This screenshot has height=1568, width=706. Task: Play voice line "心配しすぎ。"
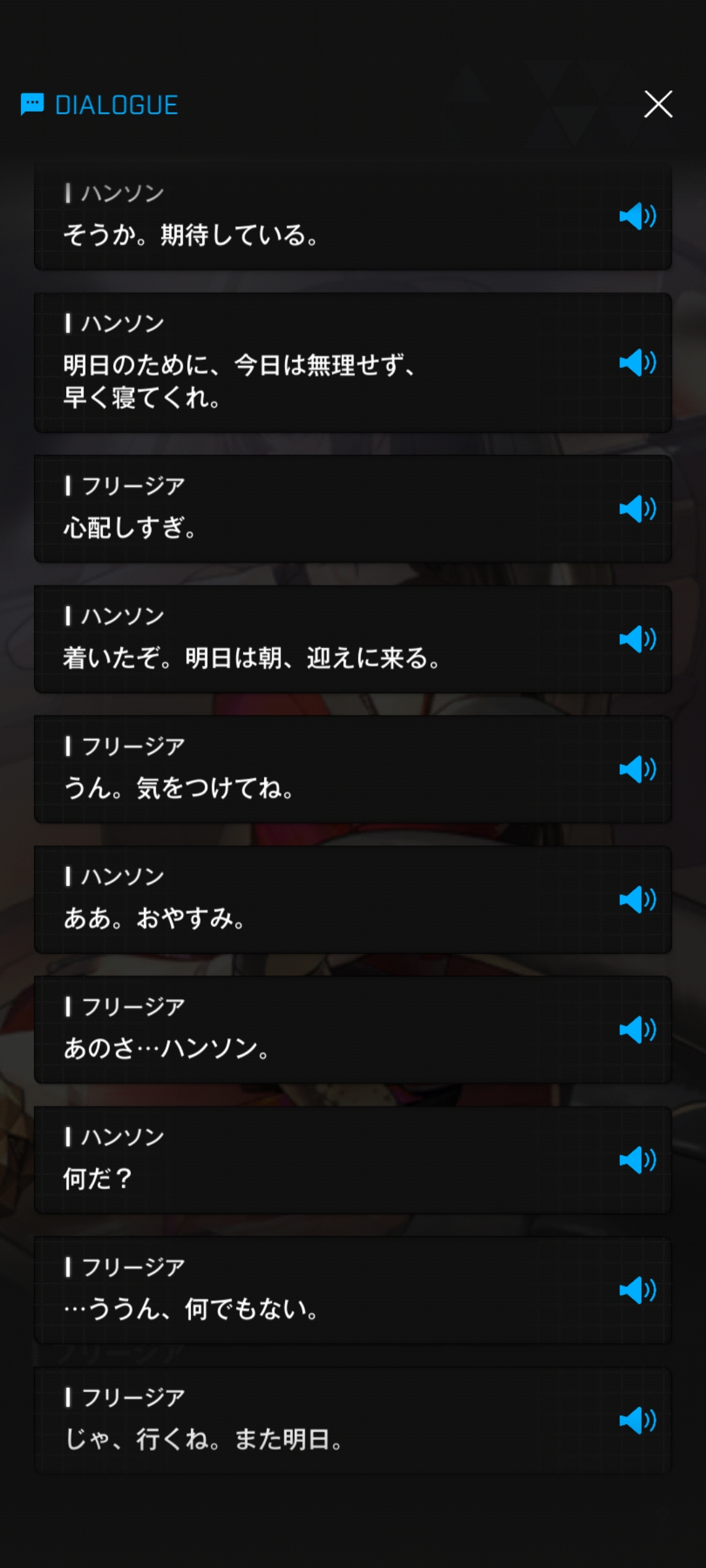click(637, 509)
